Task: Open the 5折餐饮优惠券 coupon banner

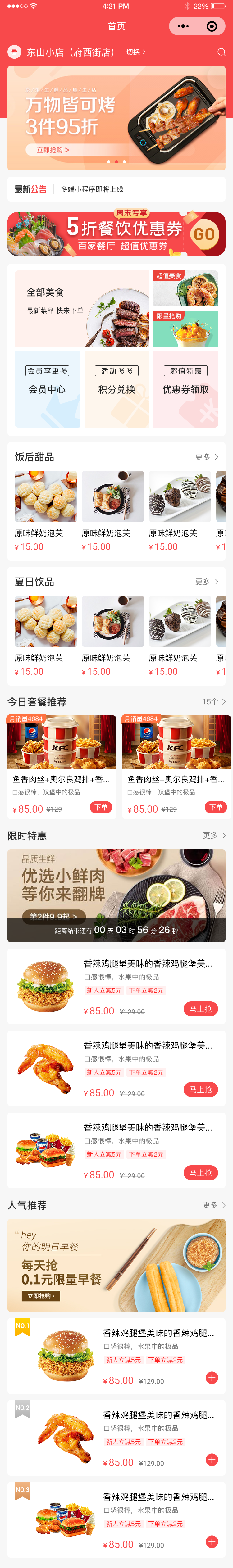Action: tap(116, 234)
